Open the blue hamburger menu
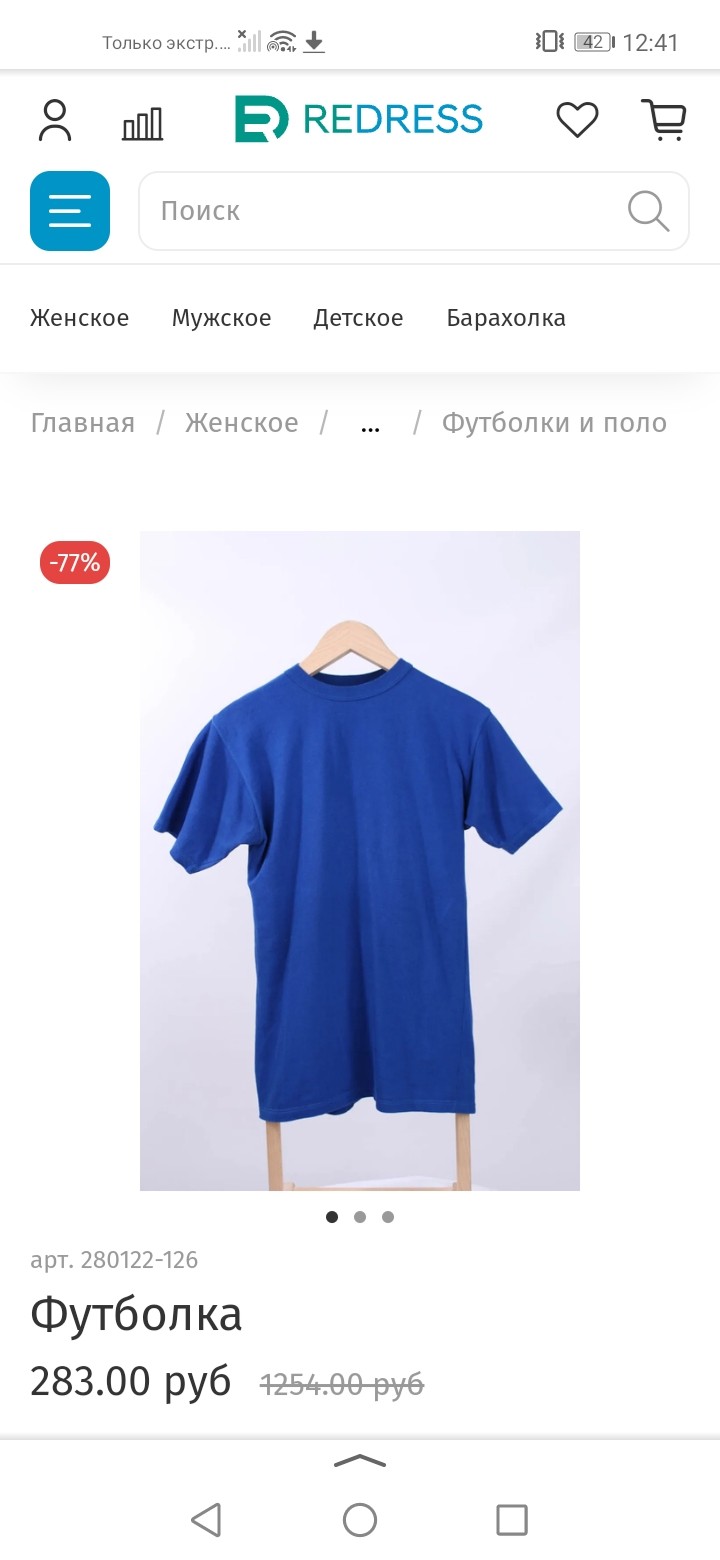Screen dimensions: 720x1560 pos(70,211)
